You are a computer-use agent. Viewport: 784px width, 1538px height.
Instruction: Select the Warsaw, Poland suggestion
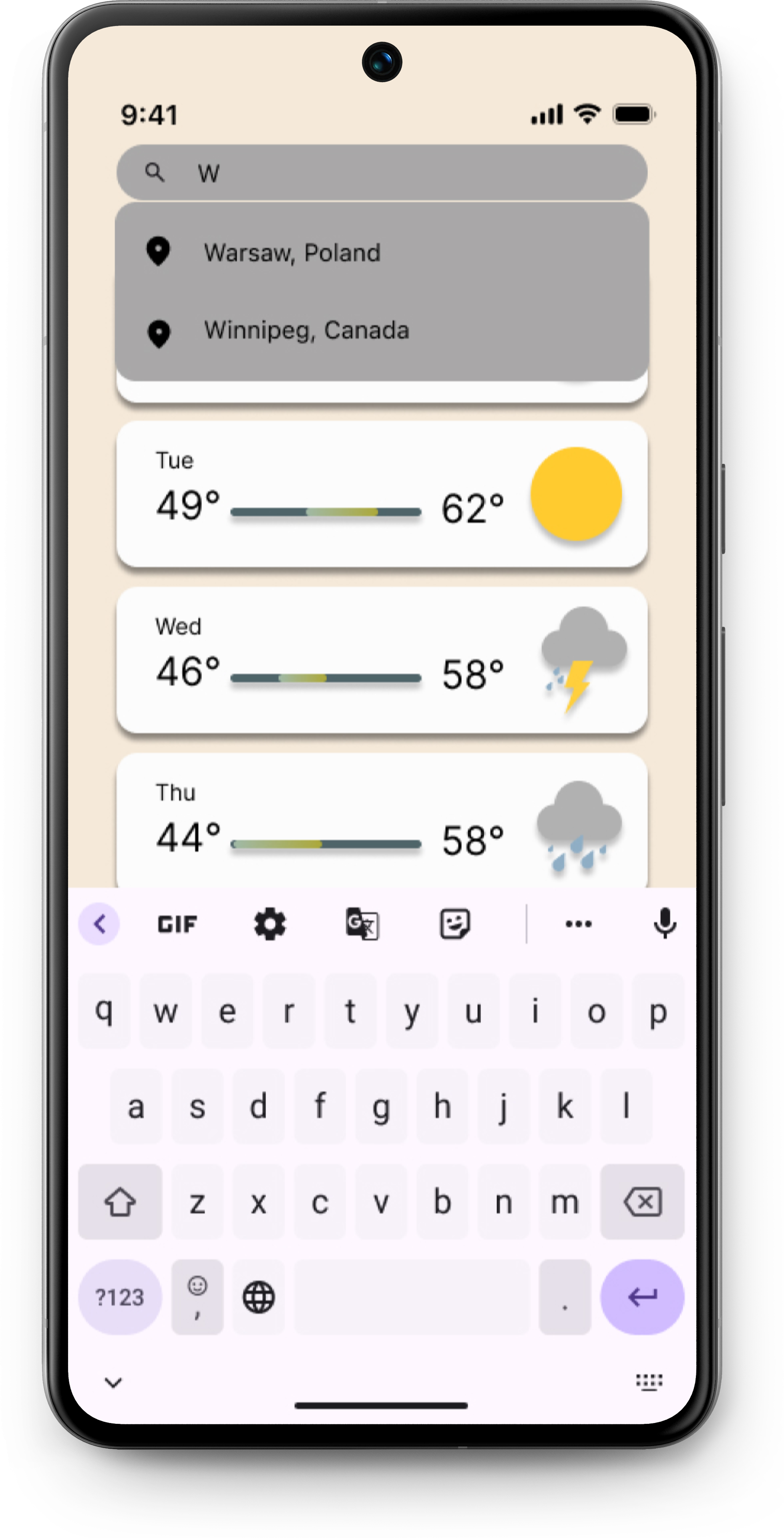[292, 253]
